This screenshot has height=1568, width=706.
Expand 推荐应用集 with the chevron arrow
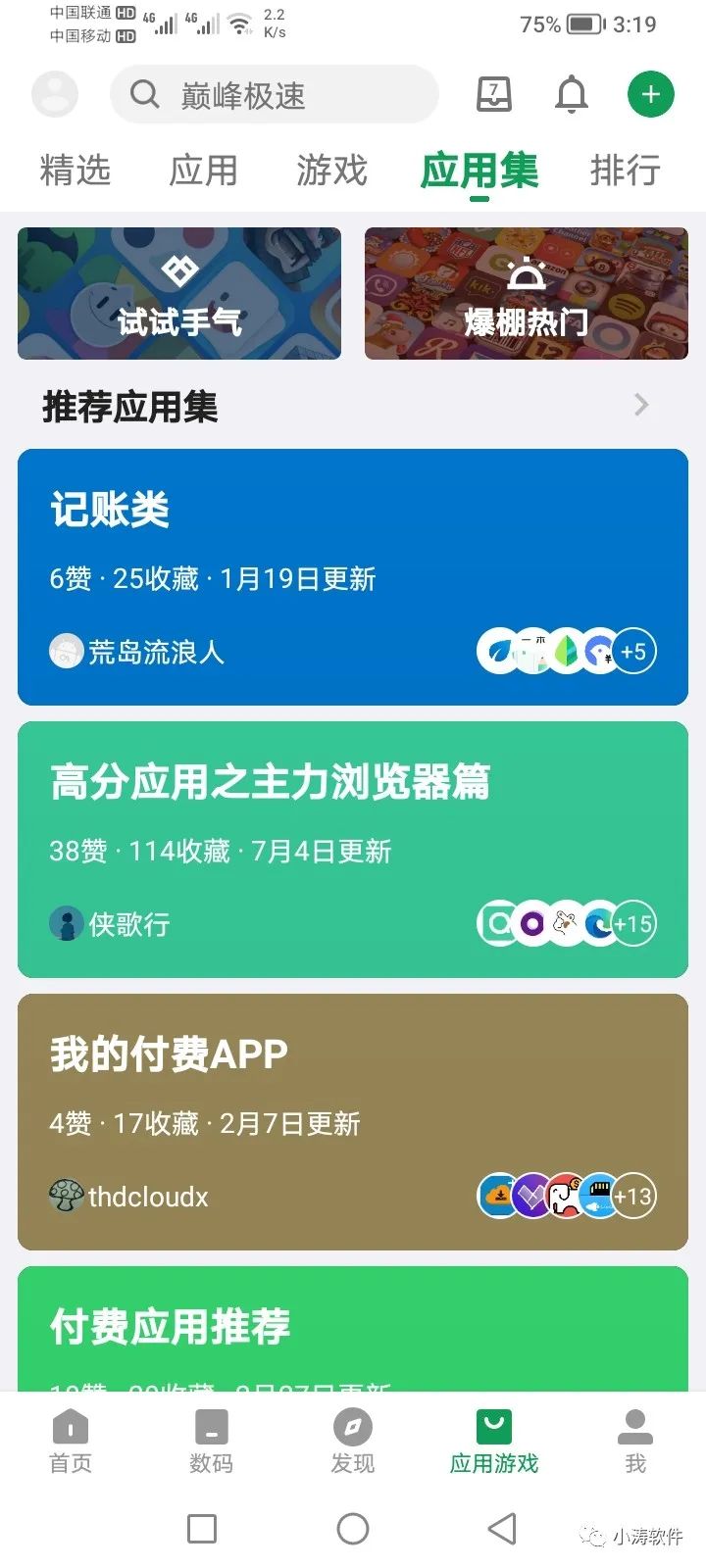pos(641,405)
